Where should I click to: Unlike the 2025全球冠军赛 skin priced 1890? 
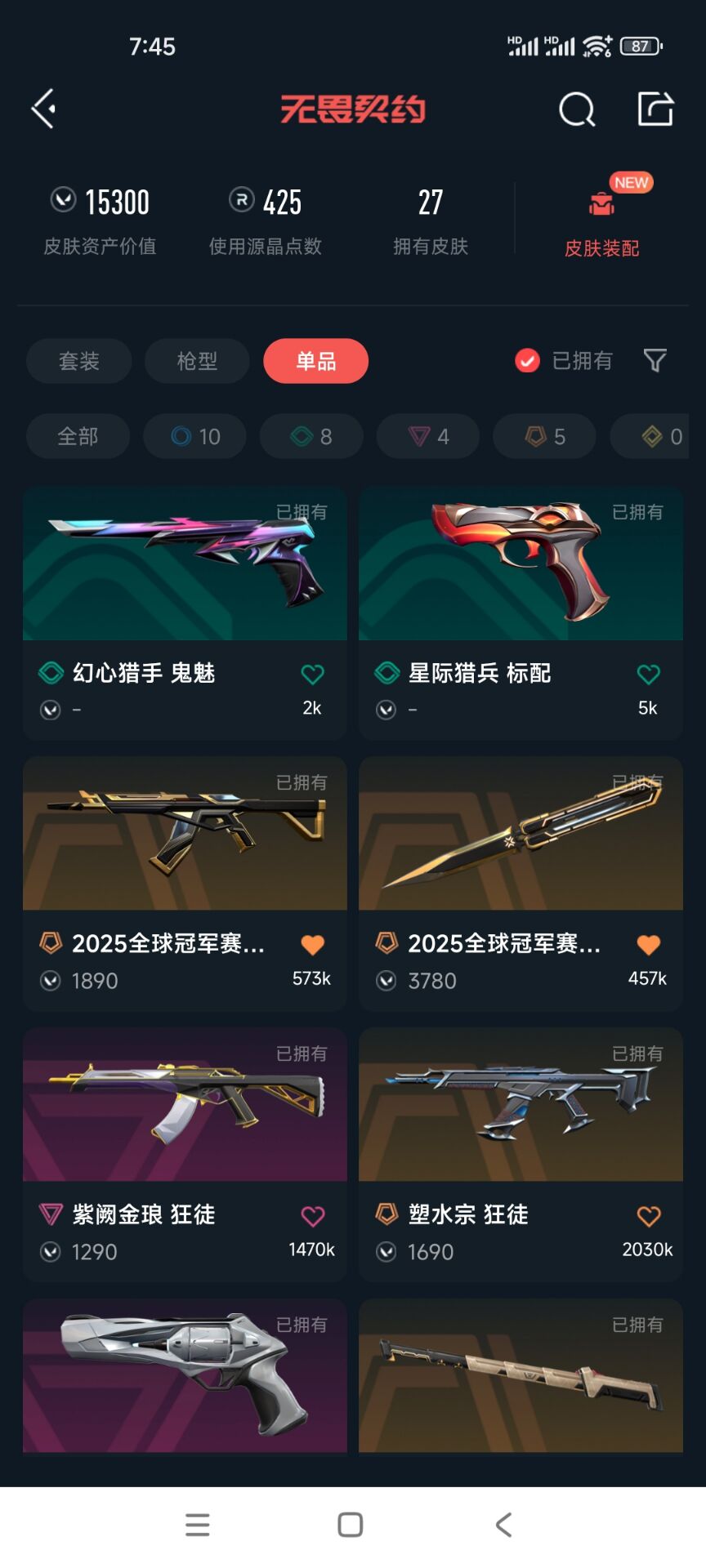(x=312, y=945)
